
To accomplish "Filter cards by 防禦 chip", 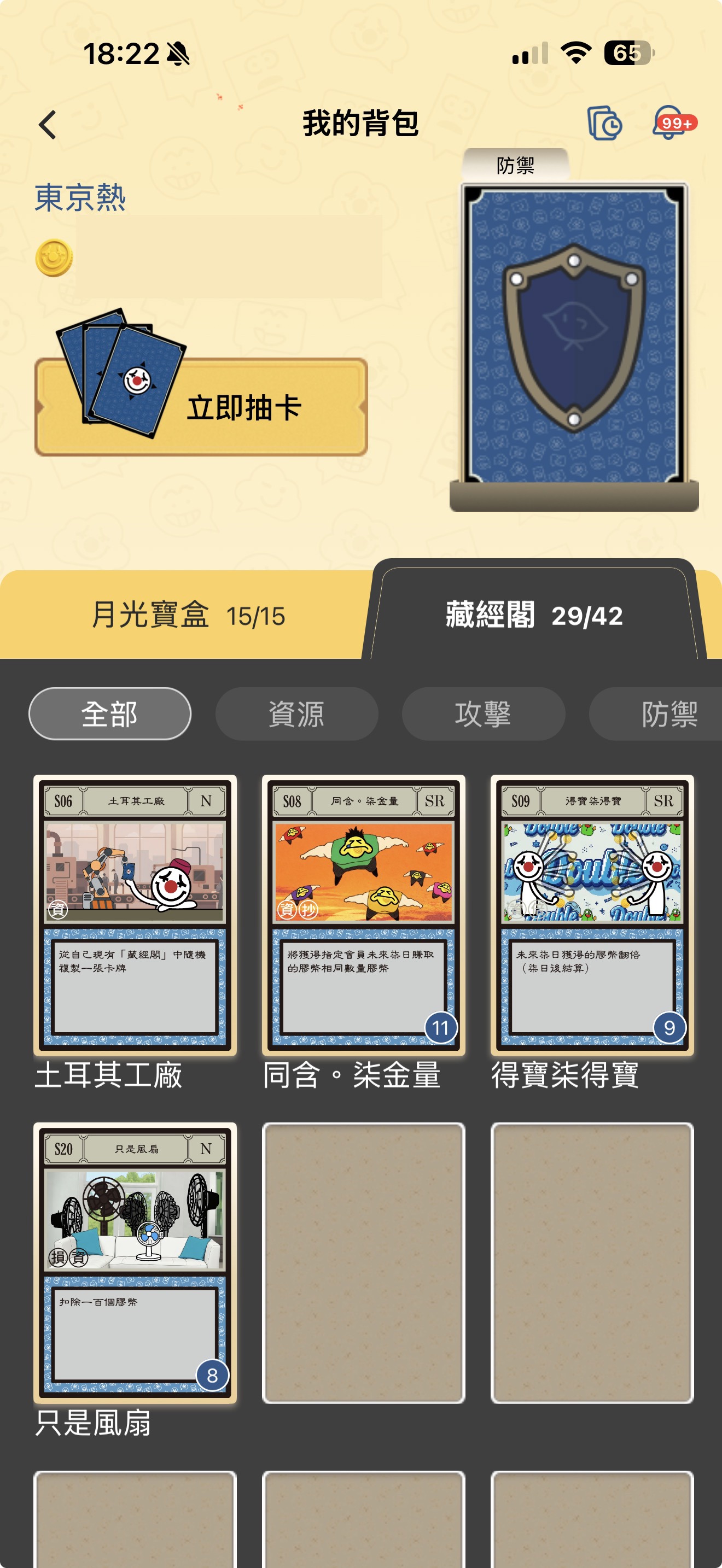I will 656,713.
